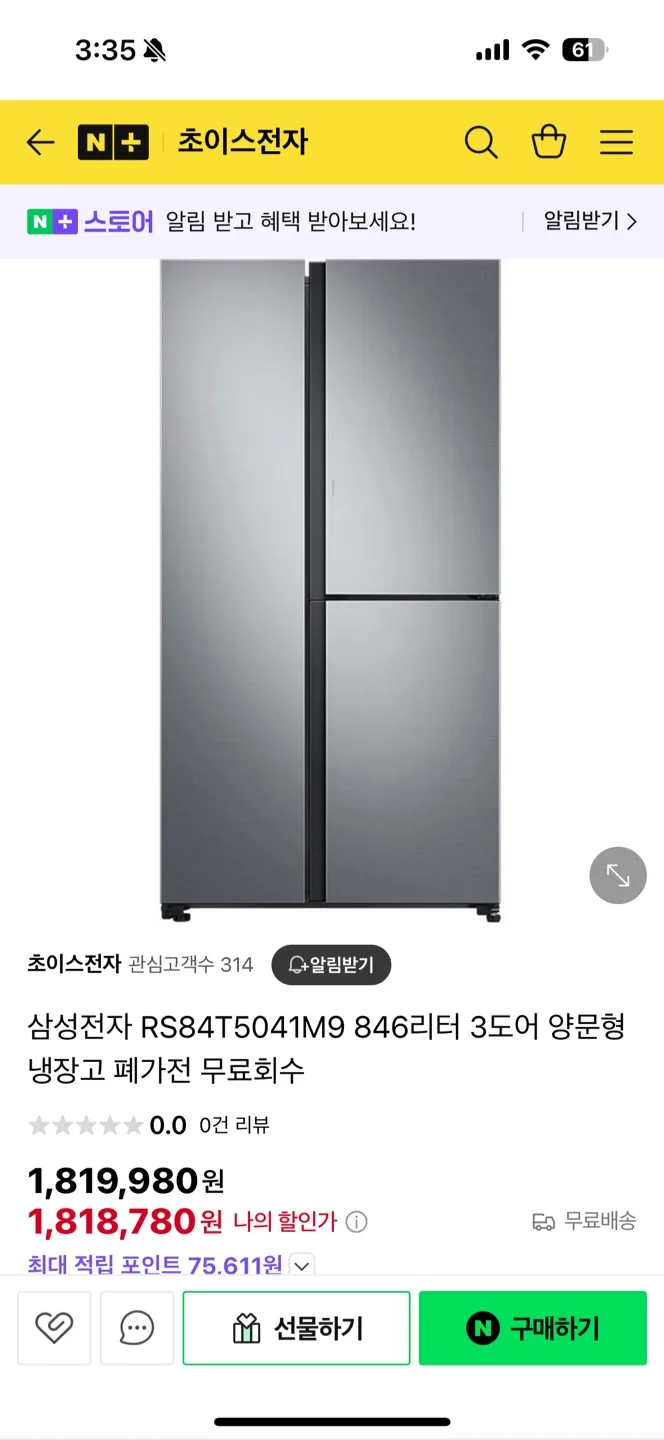View the 0건 리뷰 reviews
The image size is (664, 1440).
coord(234,1125)
